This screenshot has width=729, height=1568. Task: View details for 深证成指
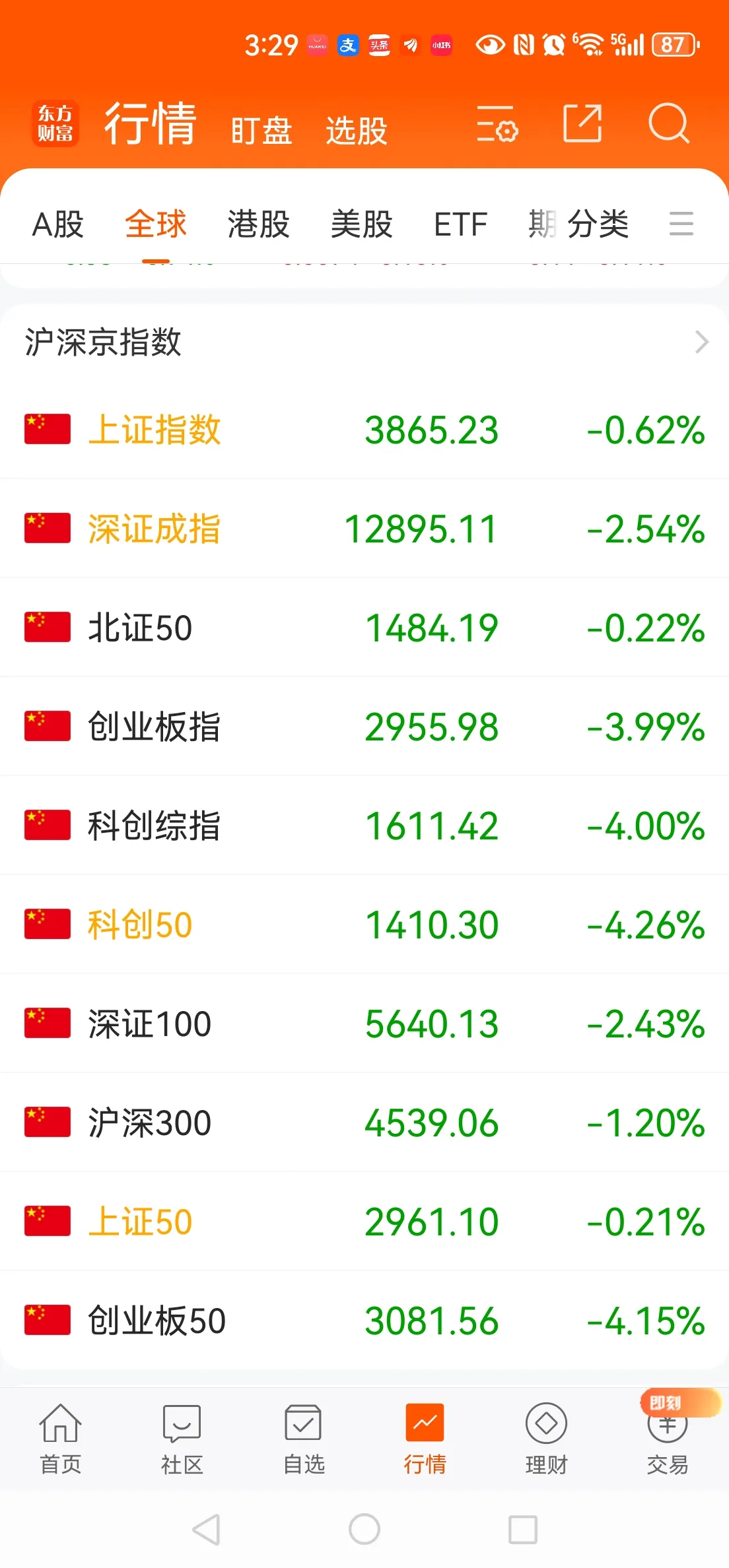pyautogui.click(x=364, y=529)
